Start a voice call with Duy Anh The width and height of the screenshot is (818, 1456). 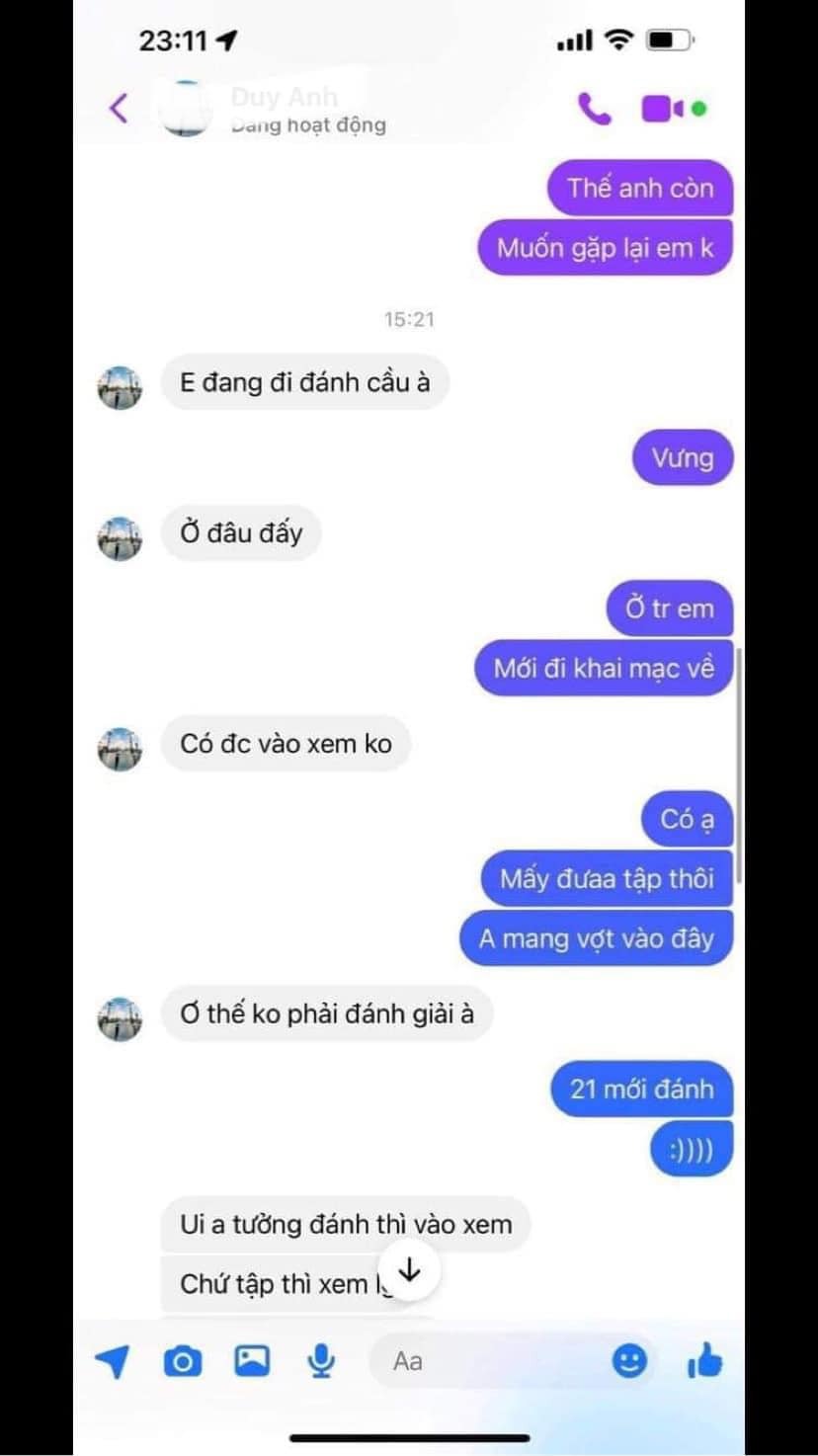[x=594, y=109]
